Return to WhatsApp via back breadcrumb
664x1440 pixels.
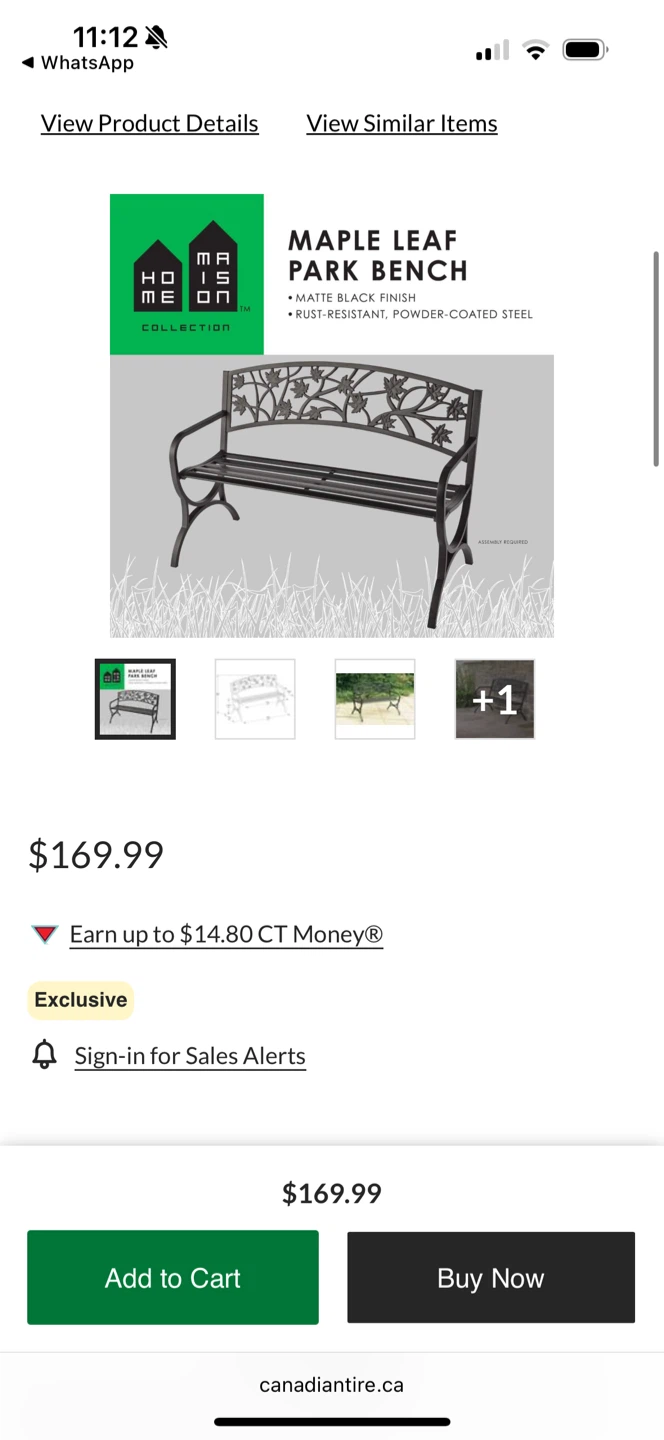click(78, 63)
